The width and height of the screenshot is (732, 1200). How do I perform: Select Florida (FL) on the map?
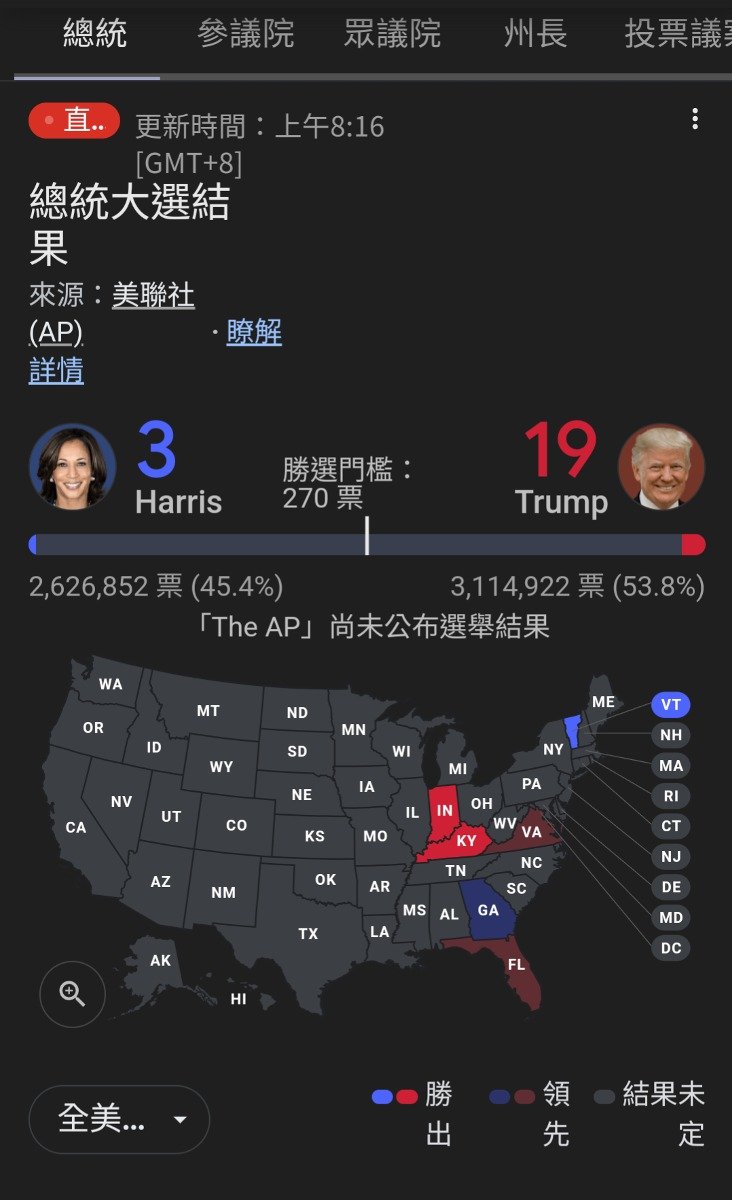coord(518,968)
